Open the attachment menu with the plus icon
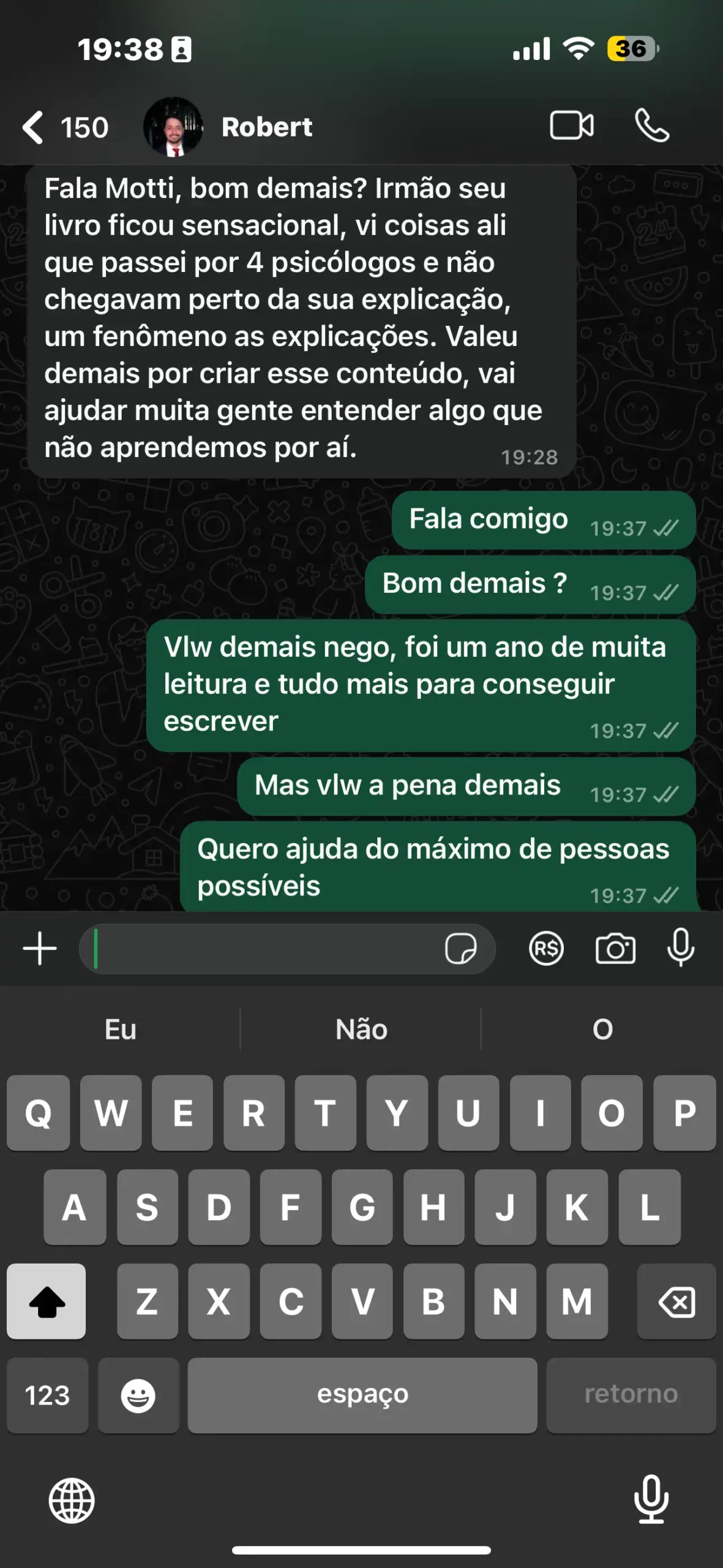The width and height of the screenshot is (723, 1568). (x=39, y=948)
